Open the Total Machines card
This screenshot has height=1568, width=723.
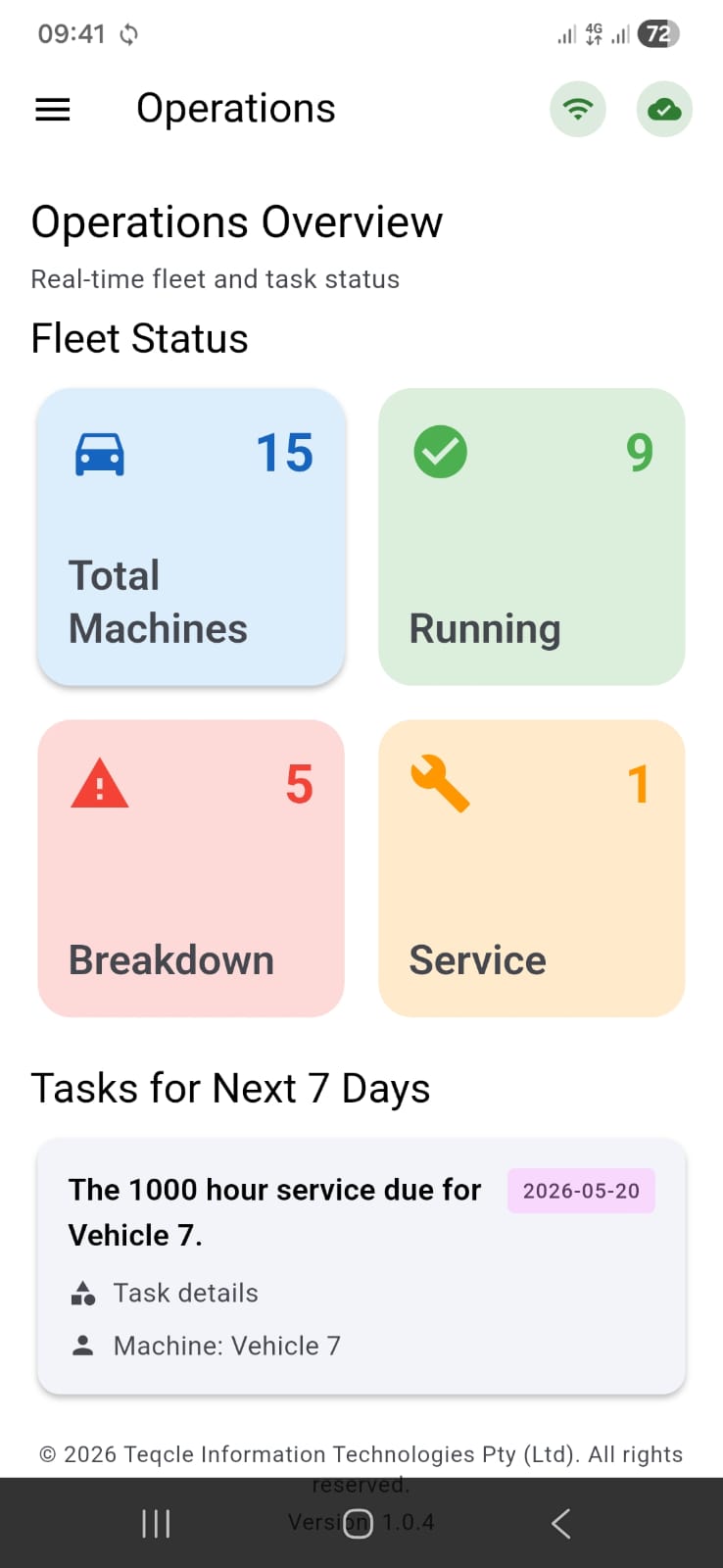click(191, 536)
